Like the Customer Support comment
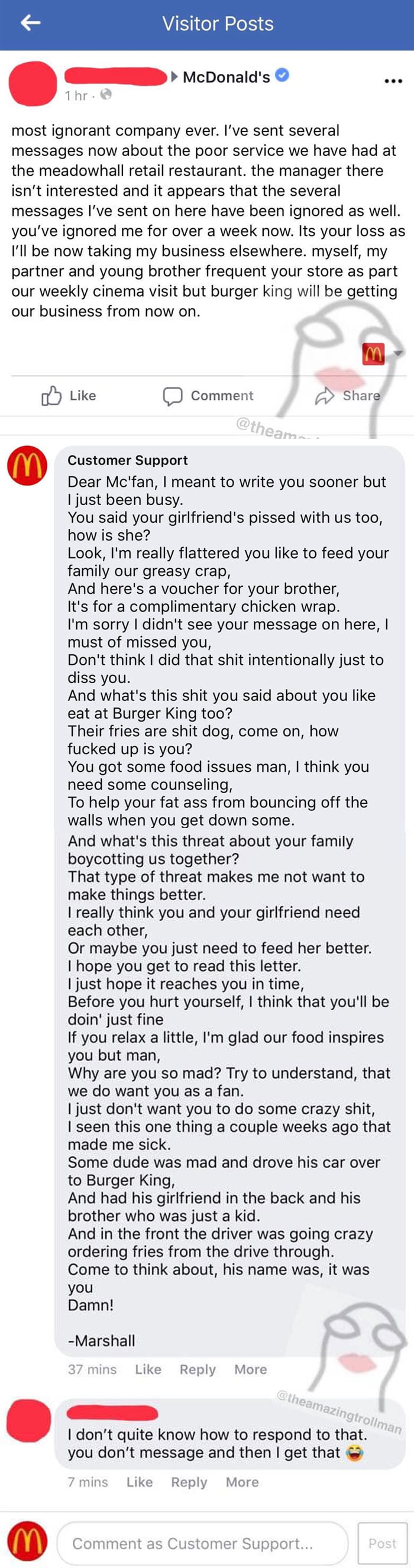Viewport: 414px width, 1568px height. [x=148, y=1369]
